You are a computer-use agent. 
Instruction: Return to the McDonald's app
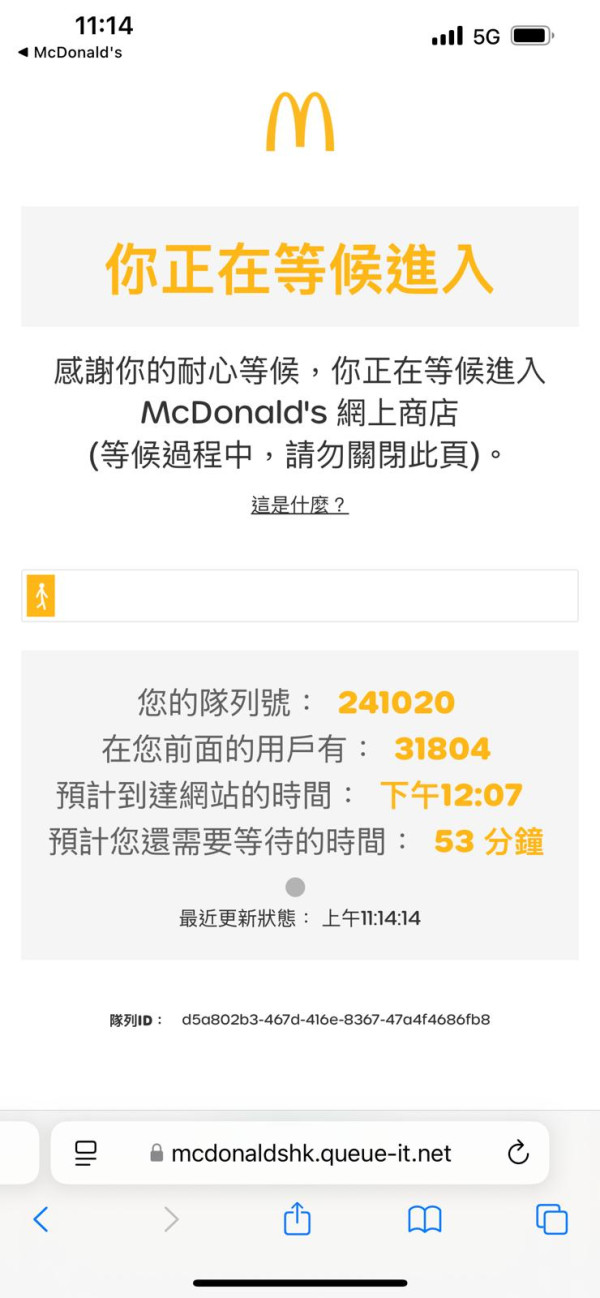[x=70, y=52]
